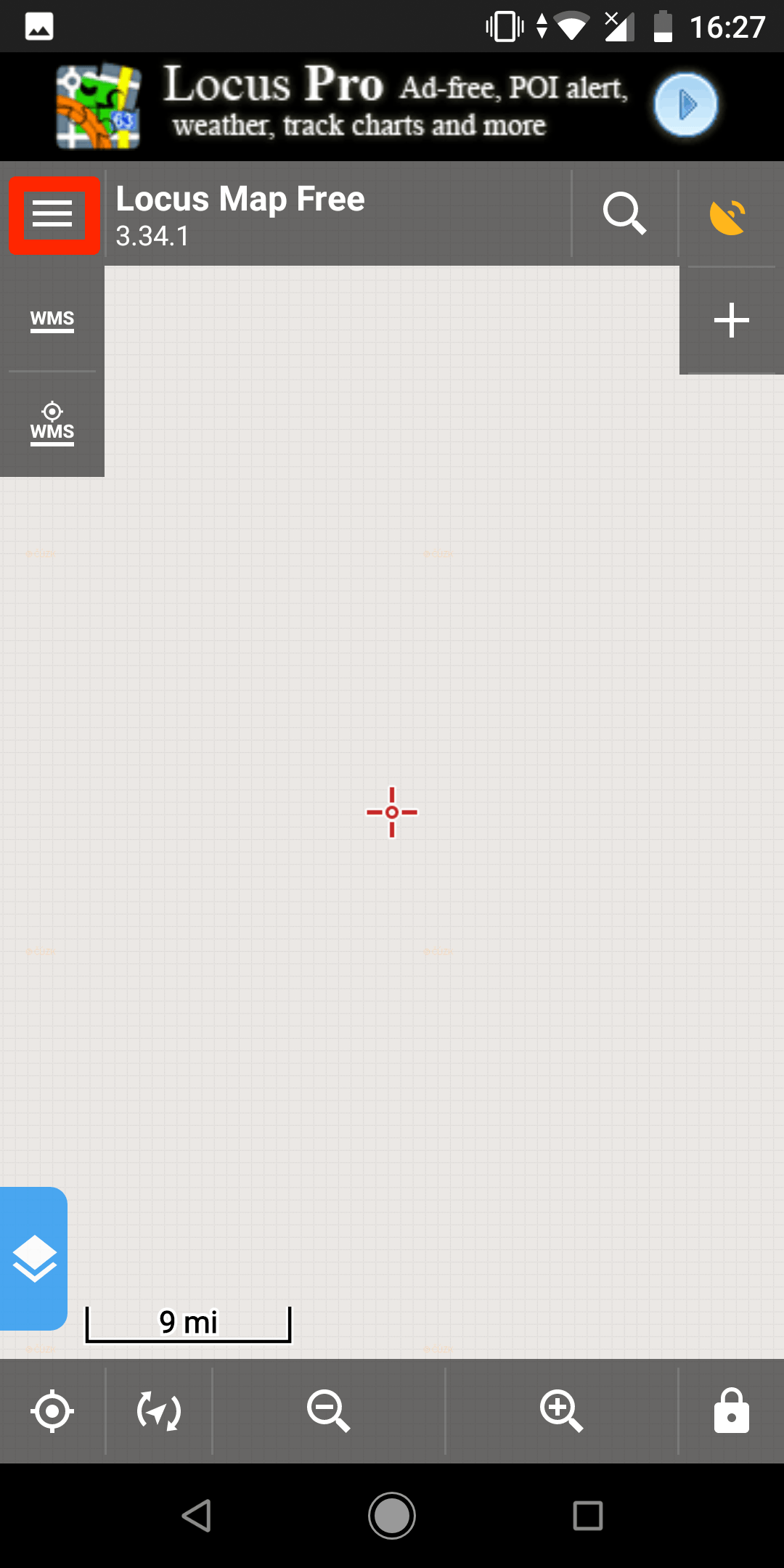Go to the home screen
The width and height of the screenshot is (784, 1568).
pos(392,1516)
